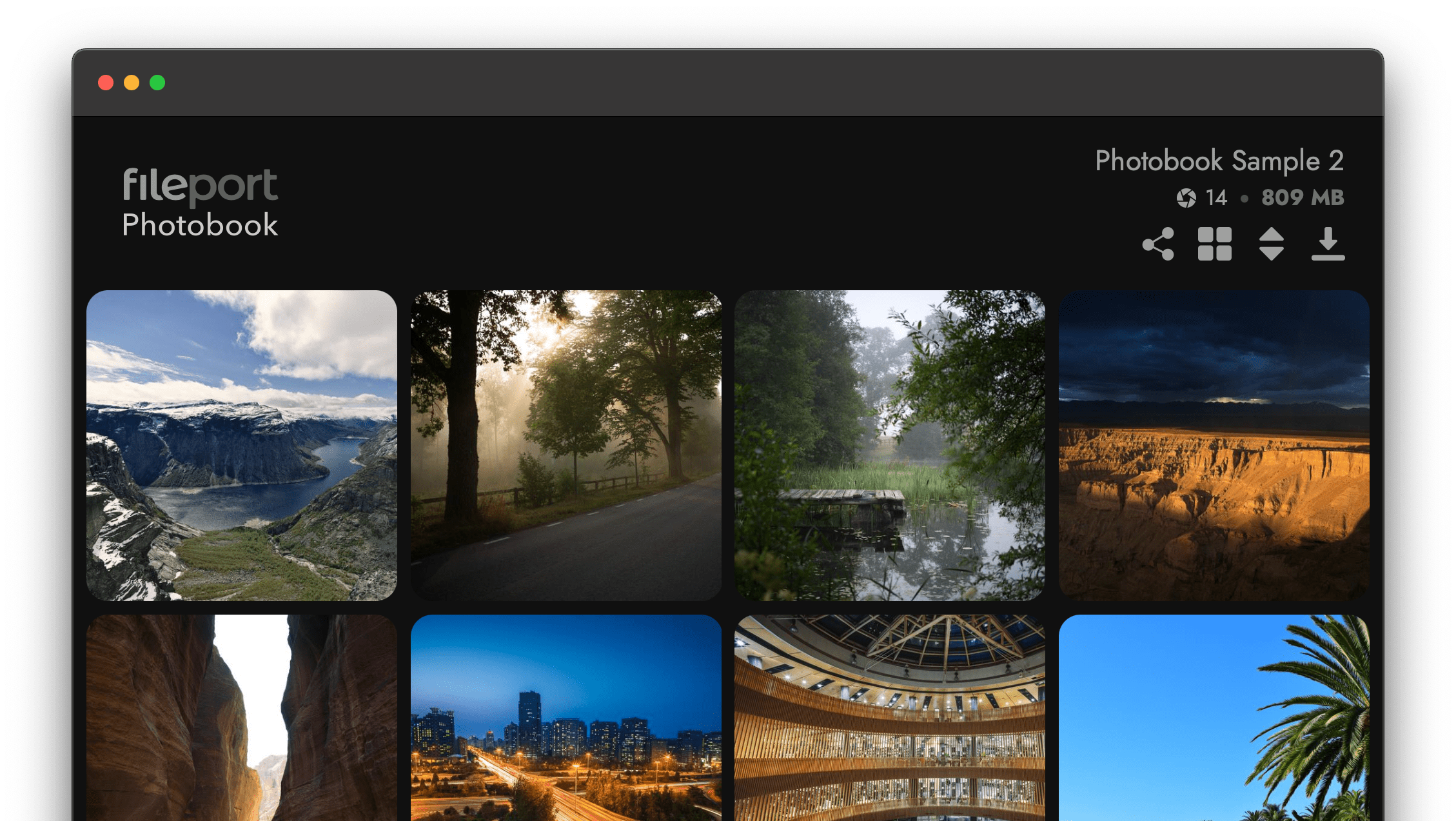Open the sort order arrows
Image resolution: width=1456 pixels, height=821 pixels.
[x=1271, y=244]
